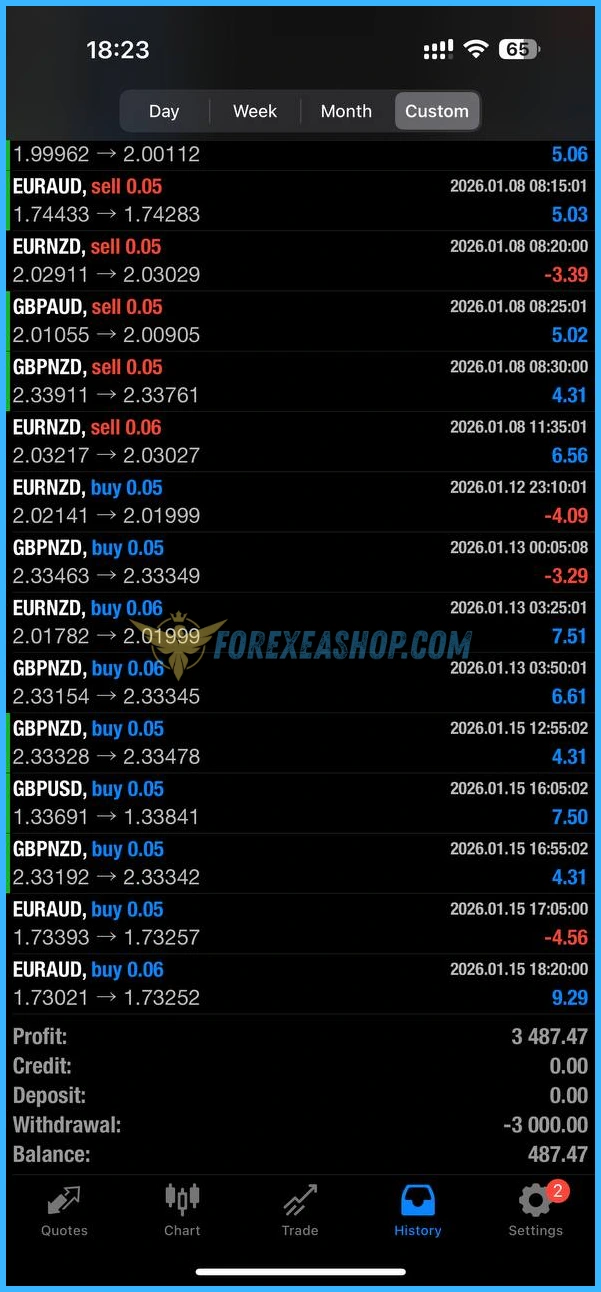This screenshot has width=601, height=1292.
Task: Expand the GBPNZD buy 0.06 trade row
Action: click(x=300, y=682)
